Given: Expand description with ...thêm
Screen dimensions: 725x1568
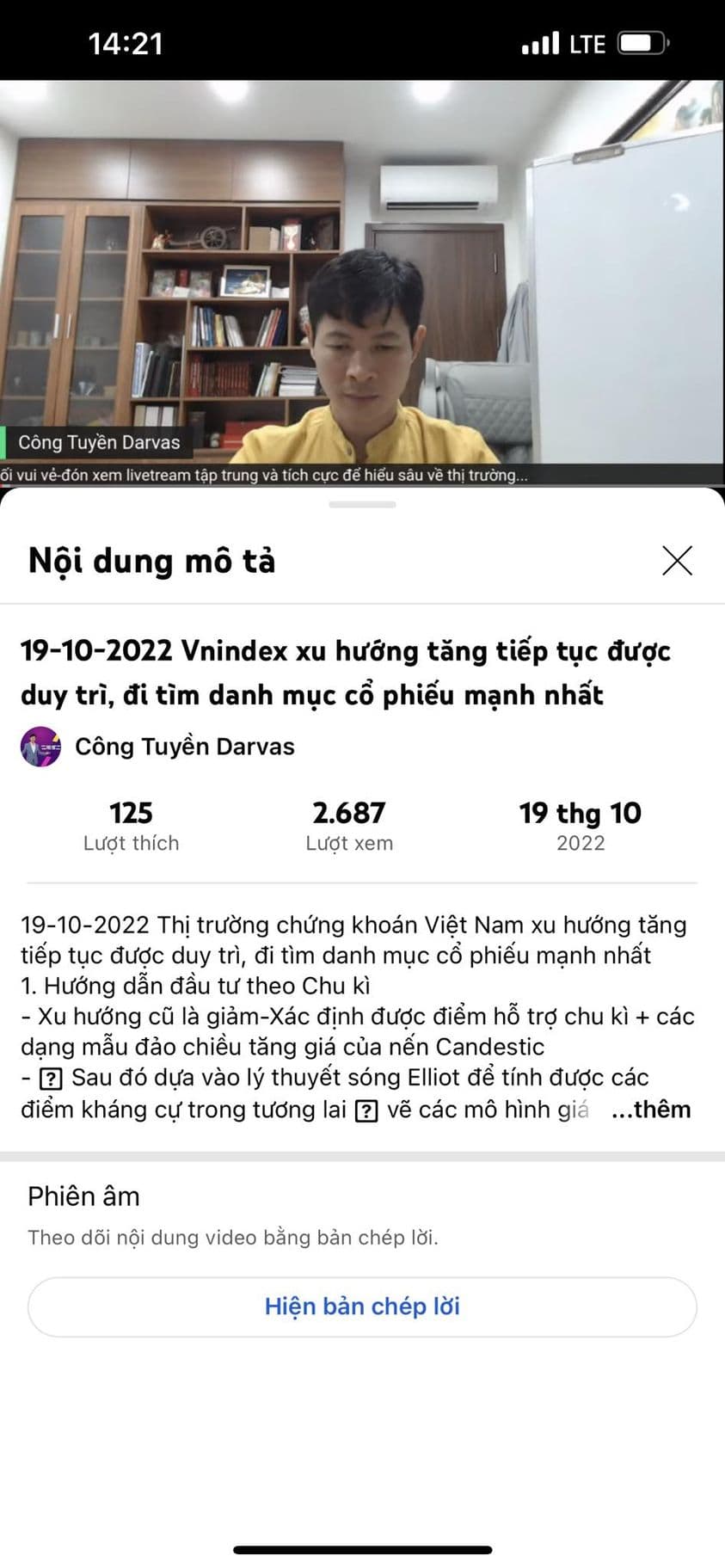Looking at the screenshot, I should [x=651, y=1110].
